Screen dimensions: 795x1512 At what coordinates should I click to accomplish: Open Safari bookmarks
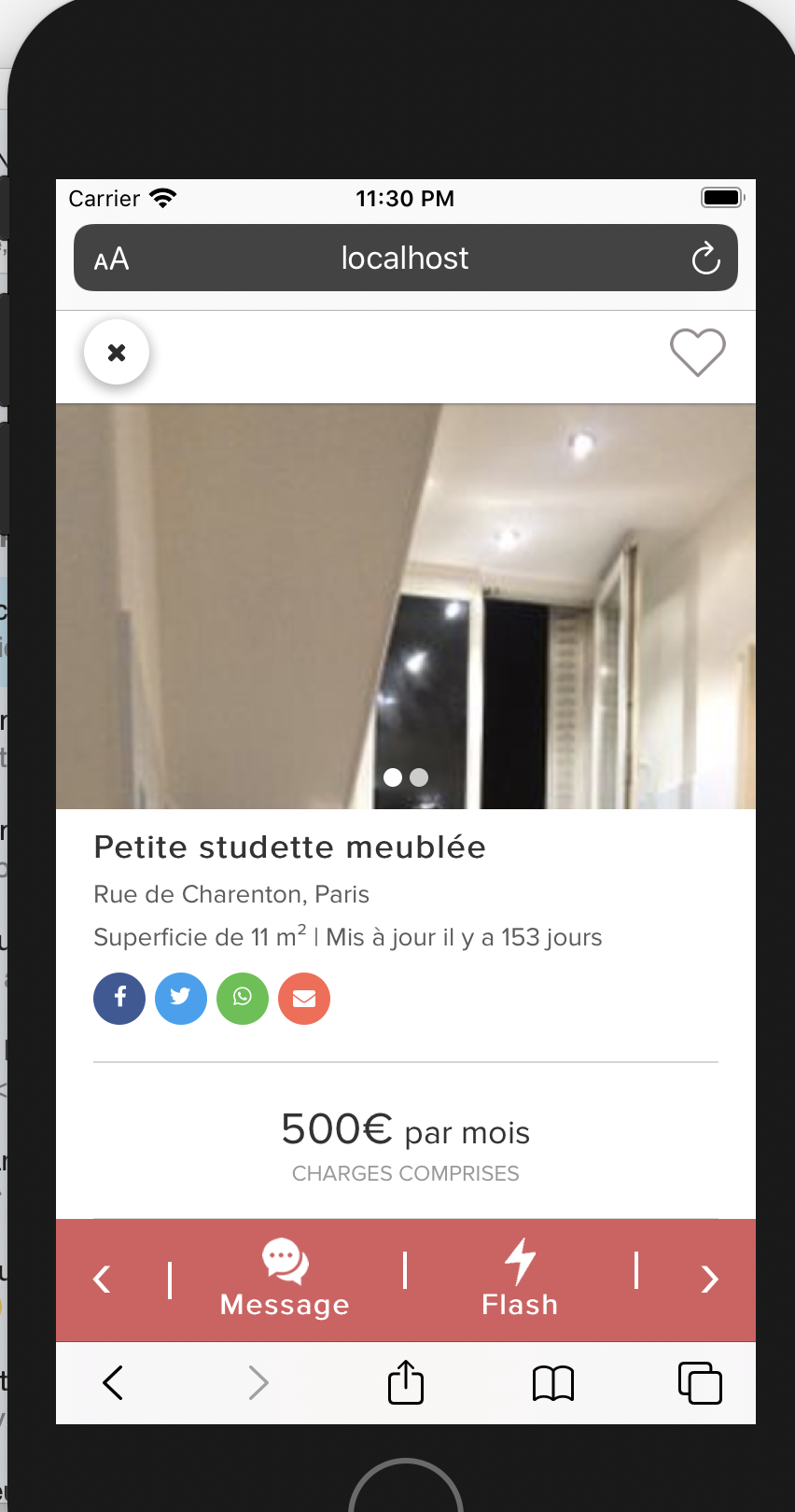coord(553,1382)
